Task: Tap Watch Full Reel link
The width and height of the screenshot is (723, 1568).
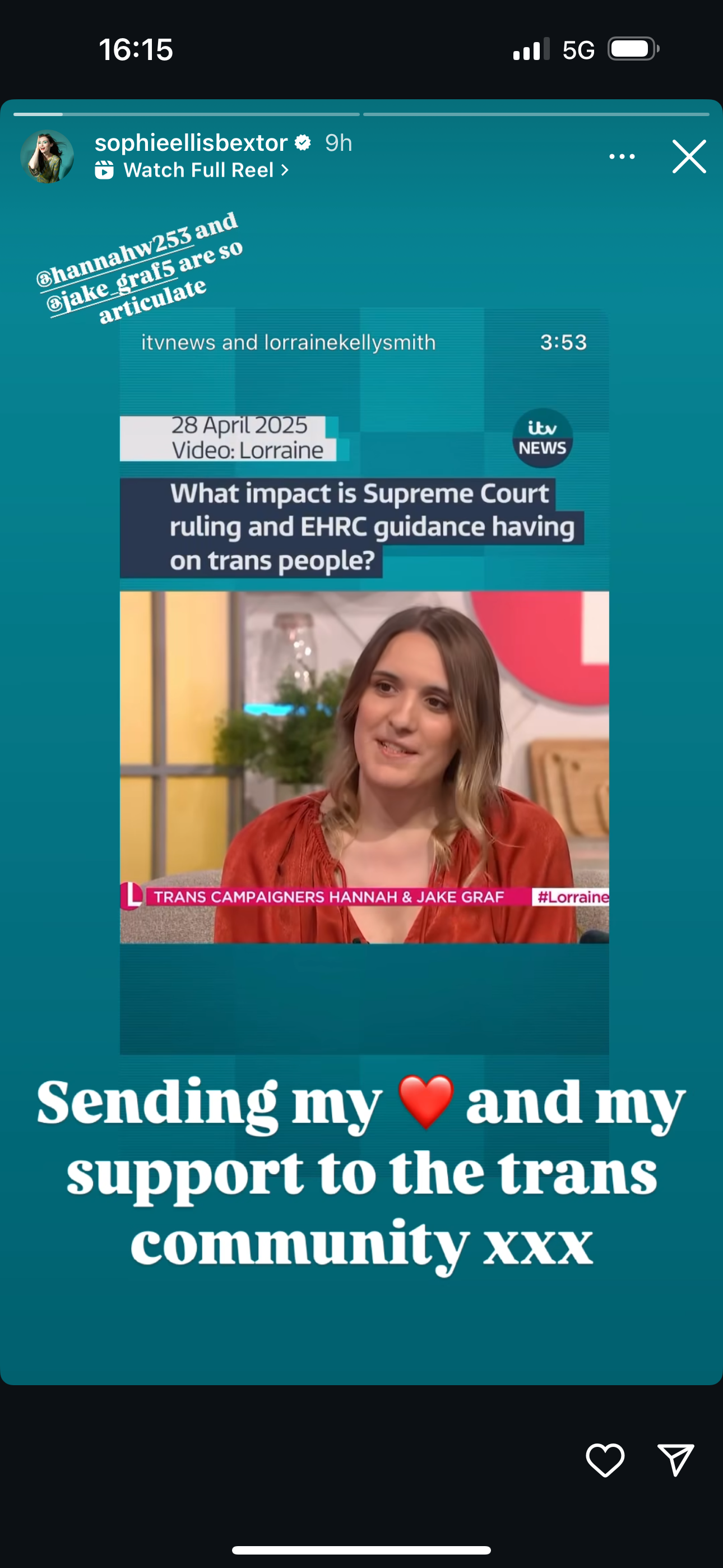Action: (198, 170)
